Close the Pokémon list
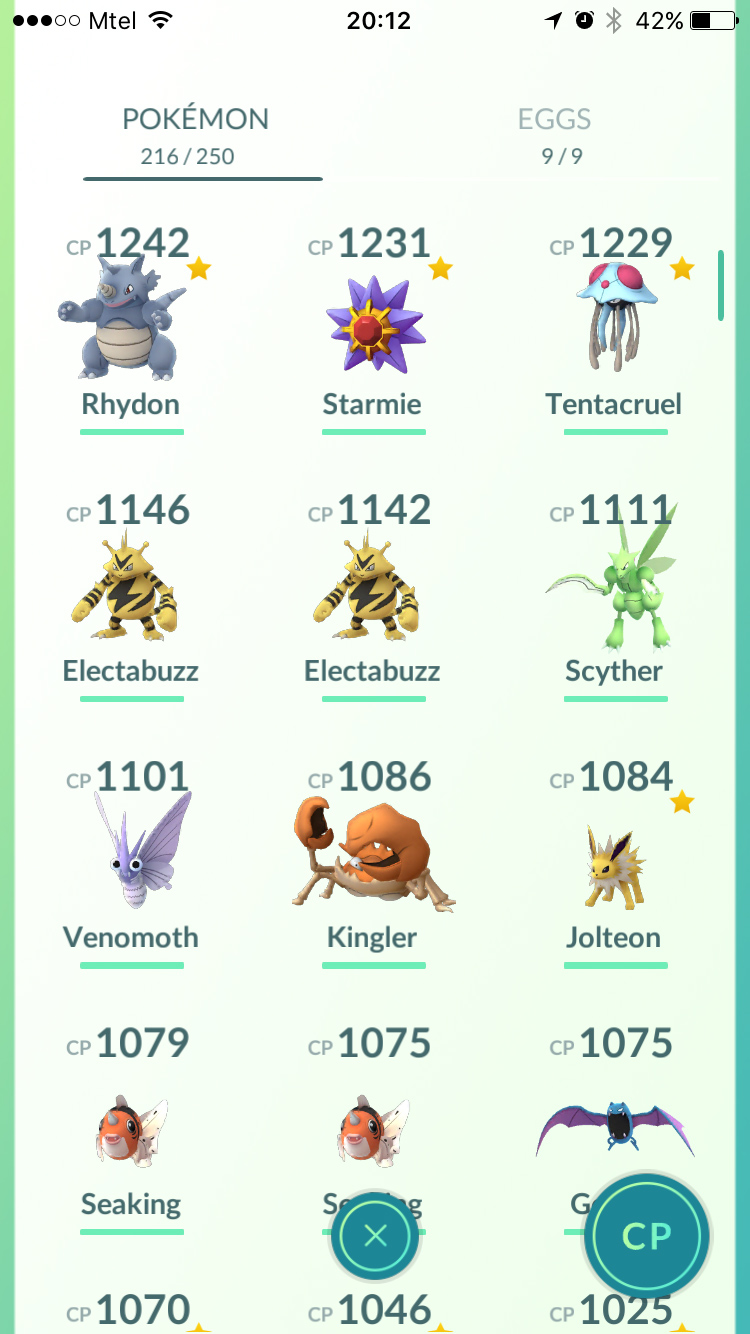 click(376, 1236)
